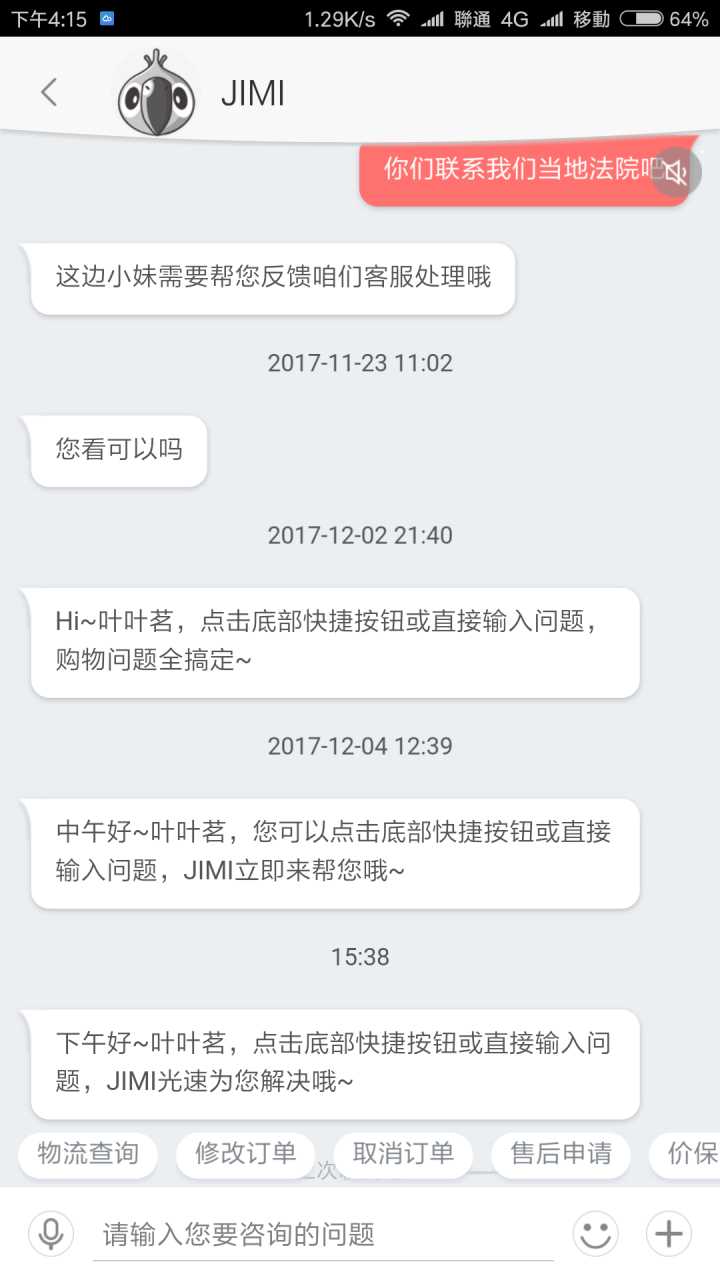The width and height of the screenshot is (720, 1280).
Task: Toggle the mute speaker icon
Action: [676, 173]
